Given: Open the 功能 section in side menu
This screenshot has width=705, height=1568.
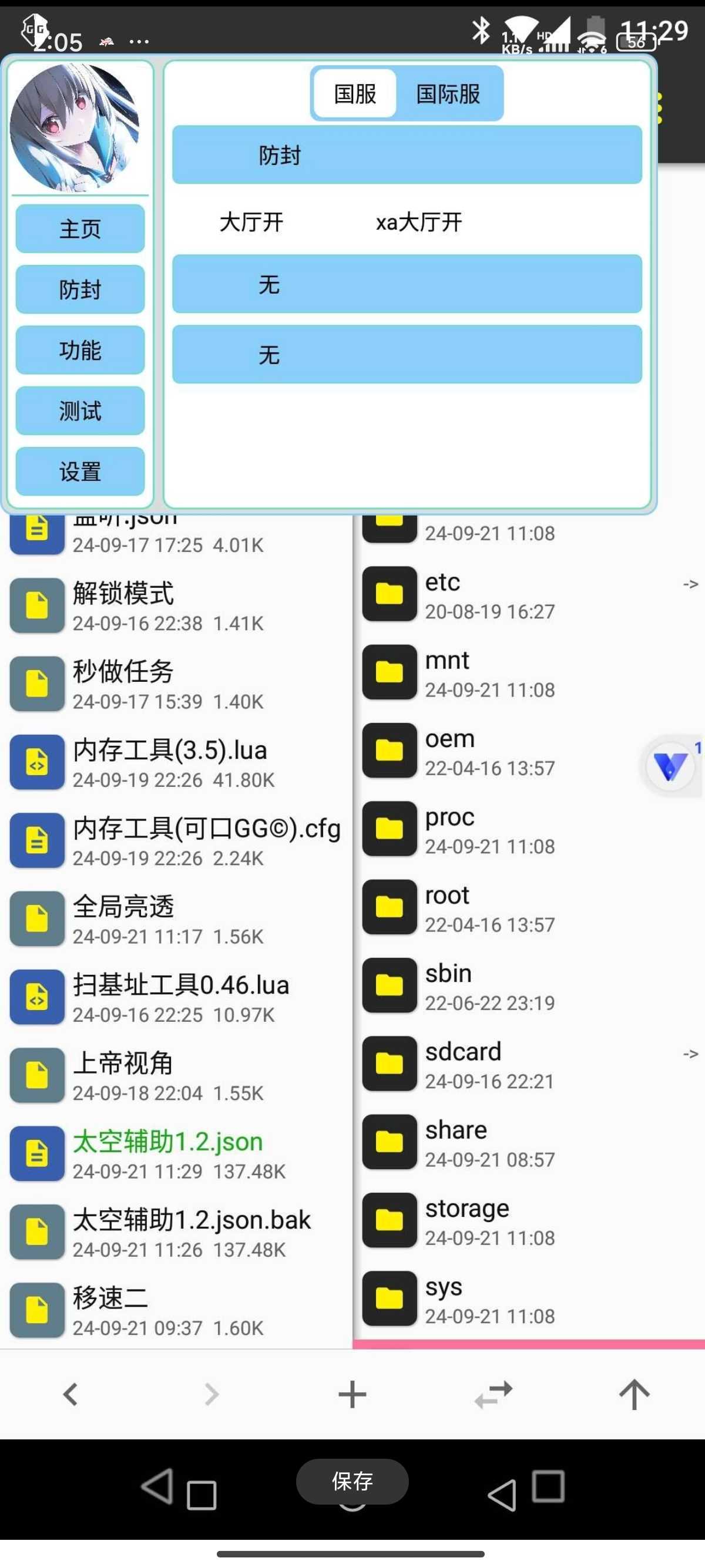Looking at the screenshot, I should 80,350.
